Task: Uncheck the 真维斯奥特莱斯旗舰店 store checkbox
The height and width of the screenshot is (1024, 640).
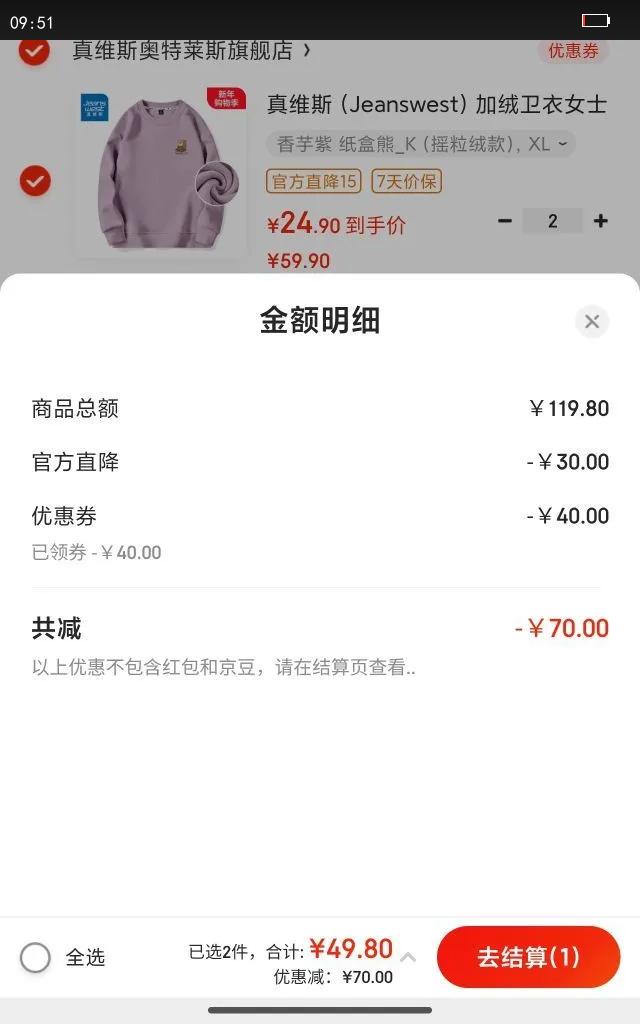Action: click(35, 50)
